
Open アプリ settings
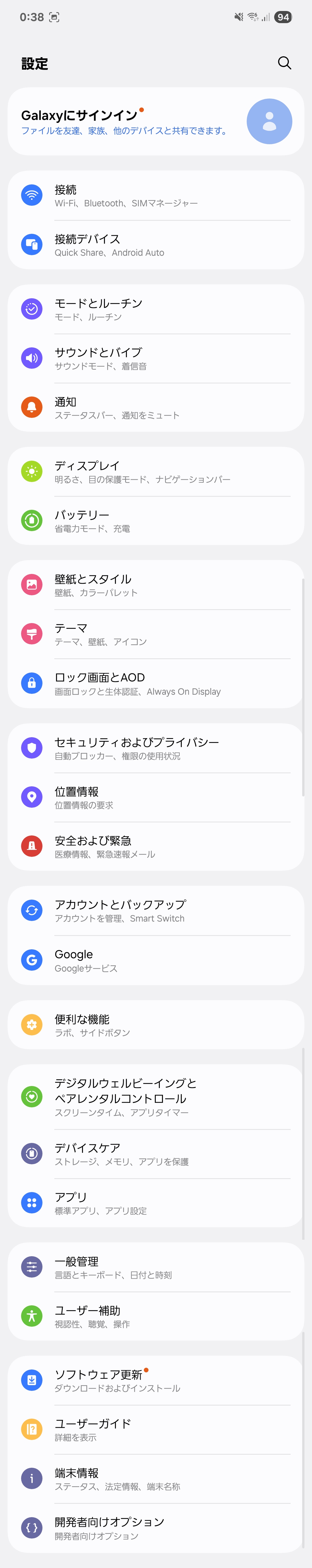coord(155,1203)
